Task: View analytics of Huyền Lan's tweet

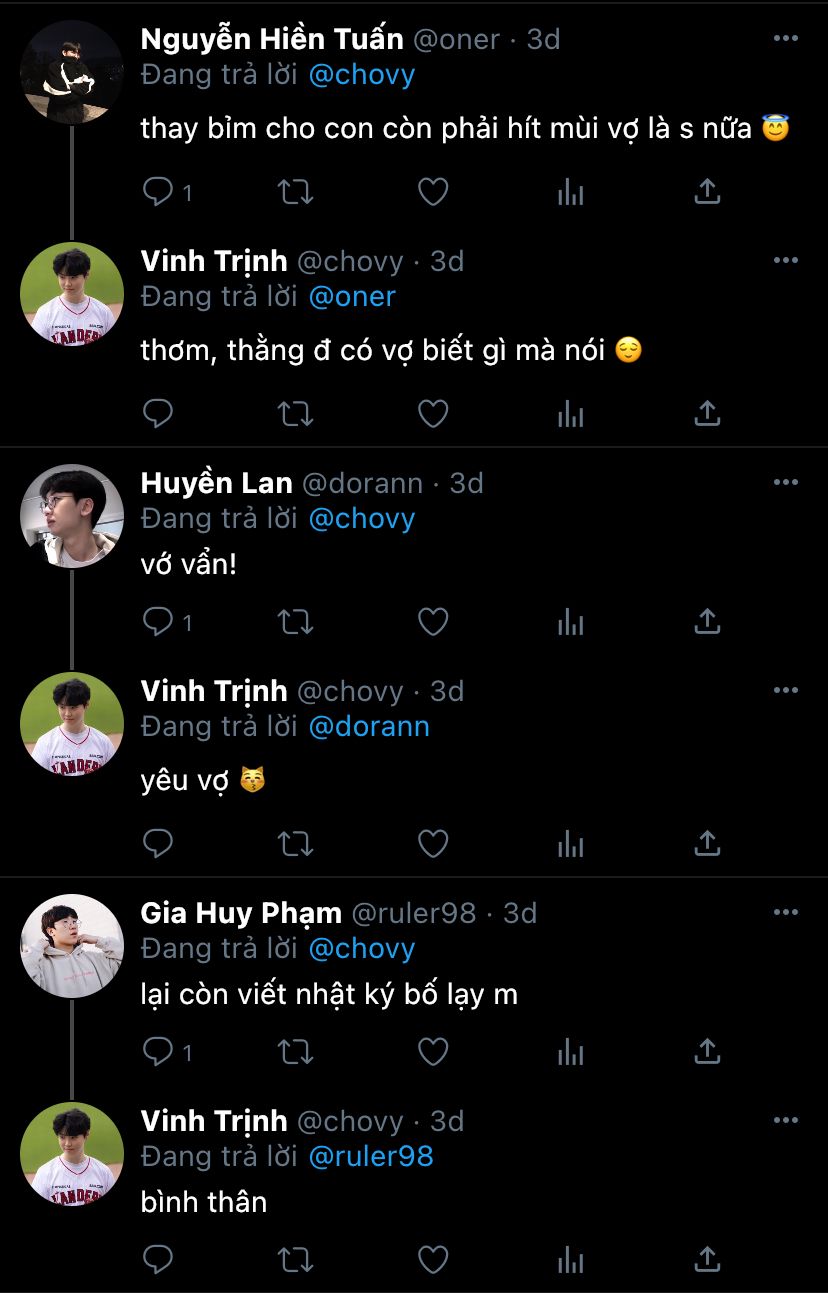Action: coord(570,621)
